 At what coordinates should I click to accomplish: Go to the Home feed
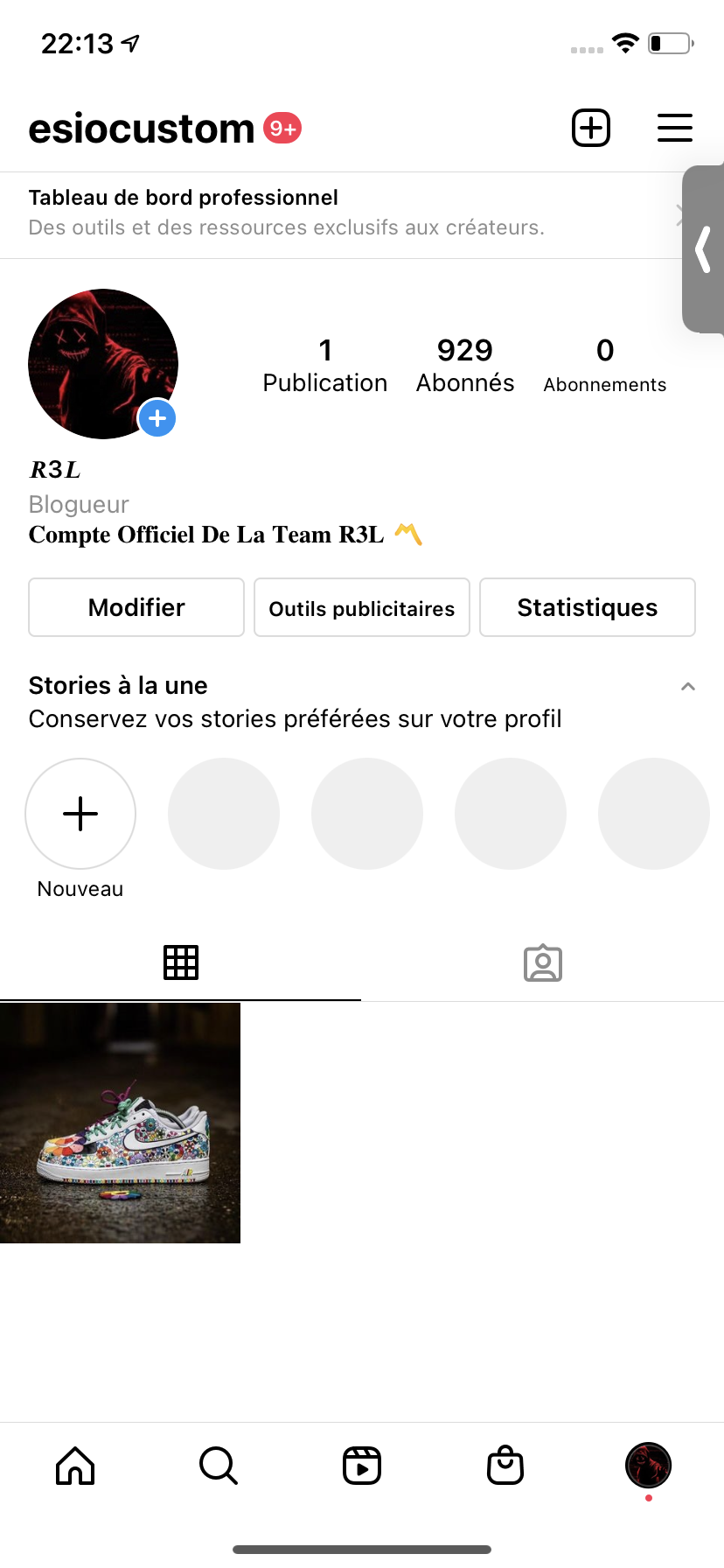tap(75, 1466)
